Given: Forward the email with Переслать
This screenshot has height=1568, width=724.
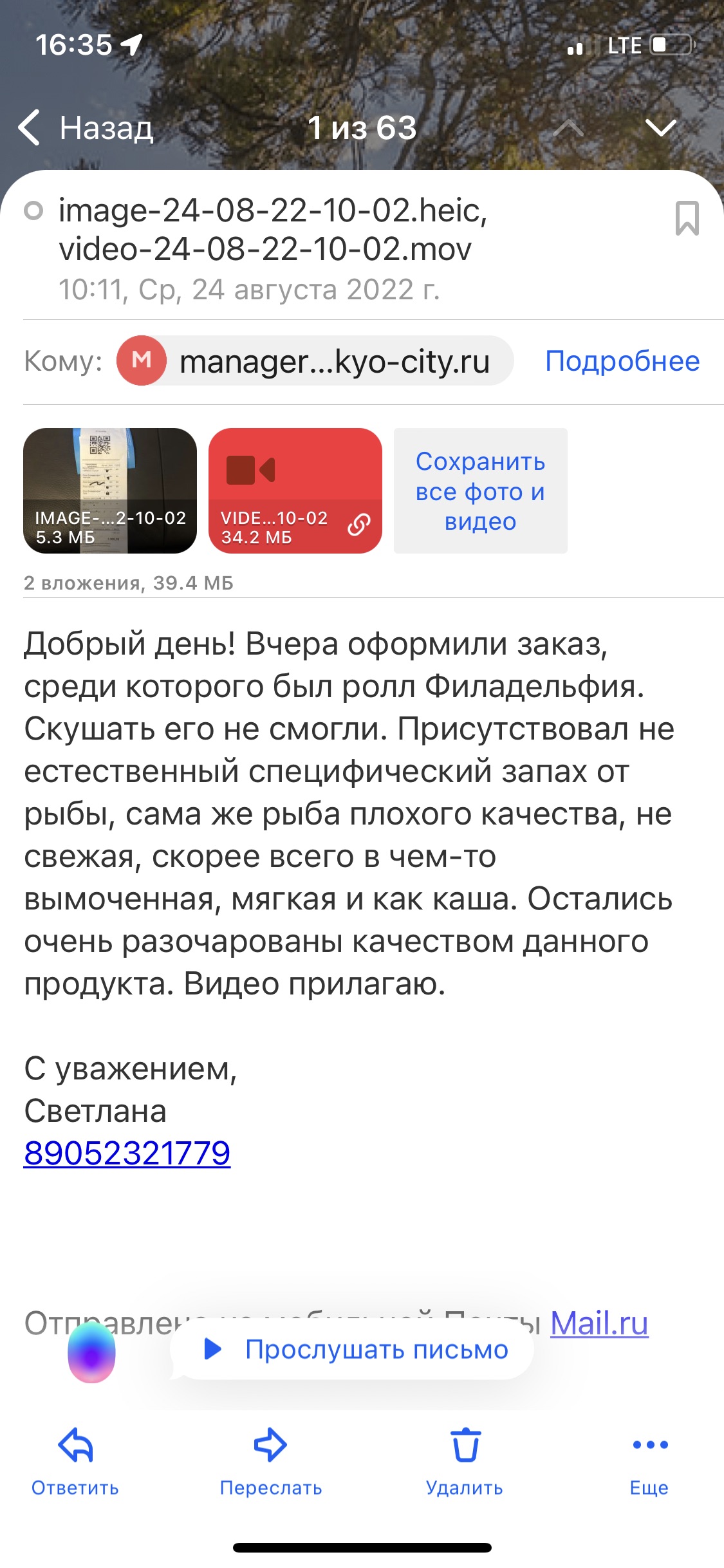Looking at the screenshot, I should point(271,1462).
